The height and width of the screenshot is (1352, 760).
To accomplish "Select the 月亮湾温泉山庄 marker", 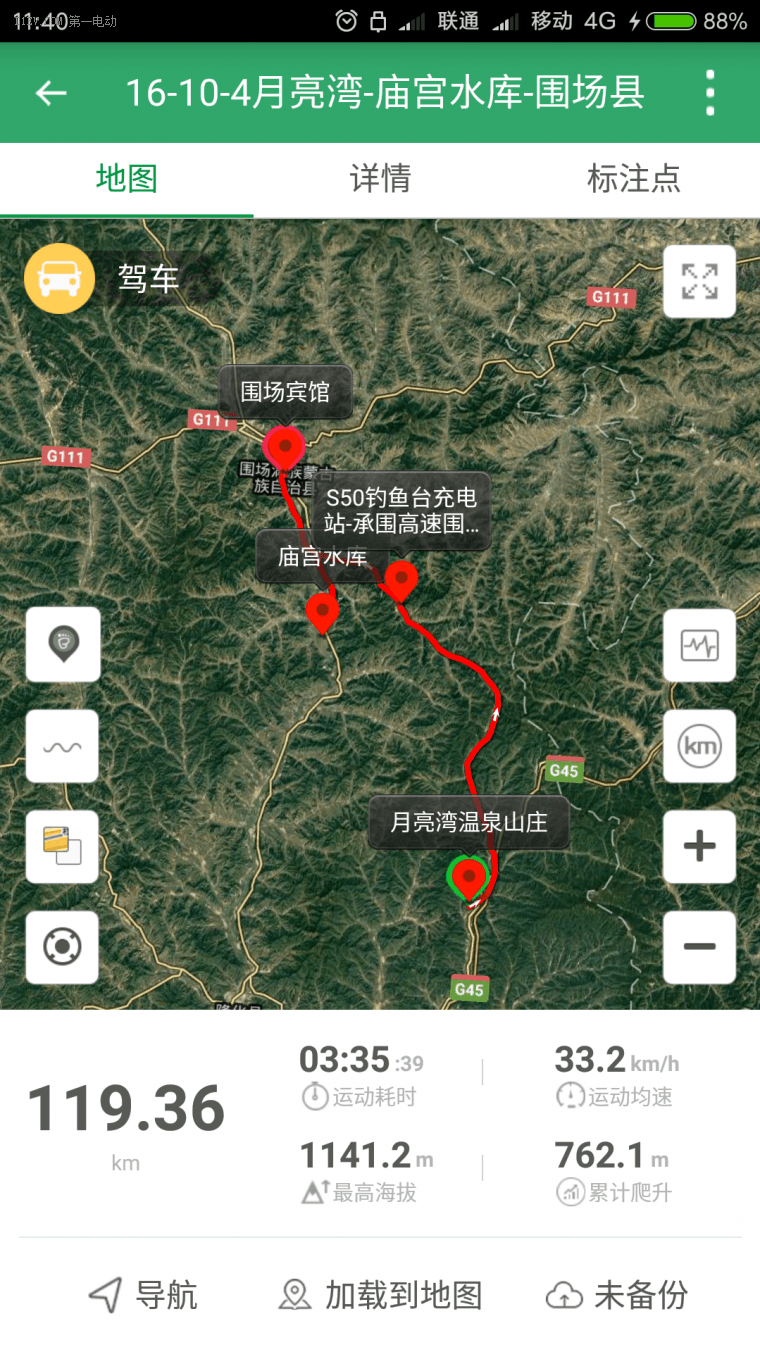I will (x=468, y=823).
